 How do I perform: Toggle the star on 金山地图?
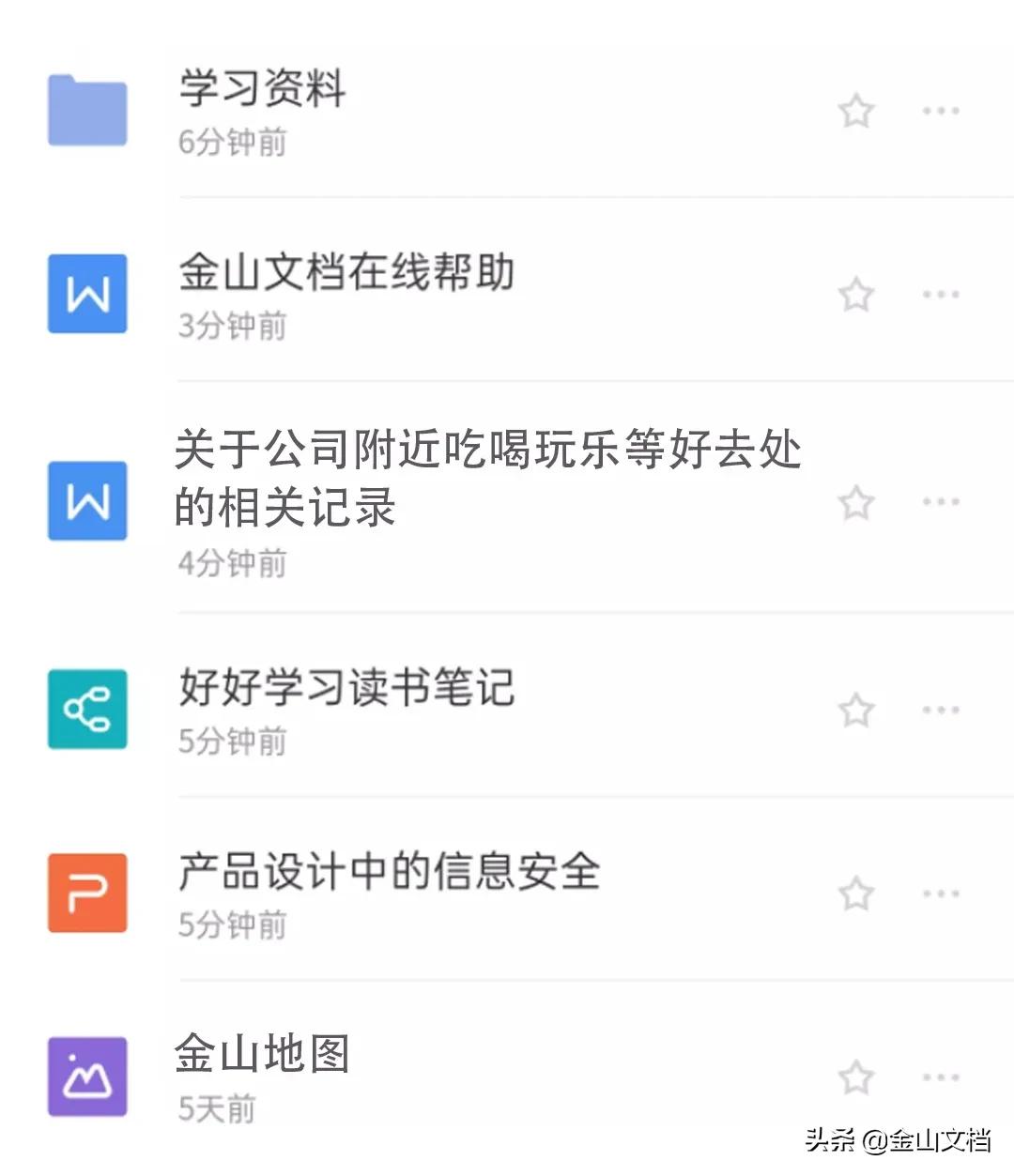coord(856,1077)
